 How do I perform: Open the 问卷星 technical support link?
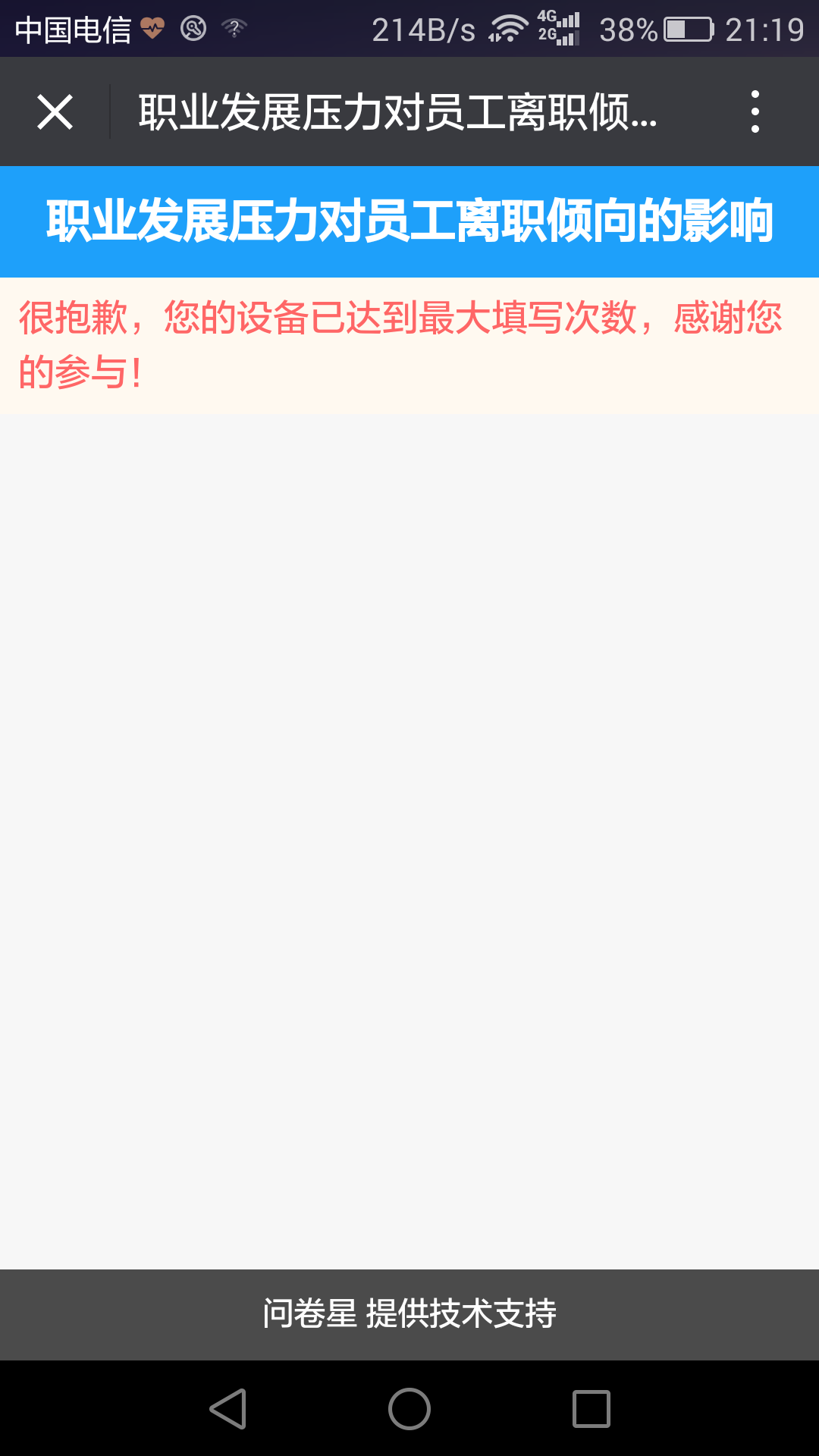(x=409, y=1313)
